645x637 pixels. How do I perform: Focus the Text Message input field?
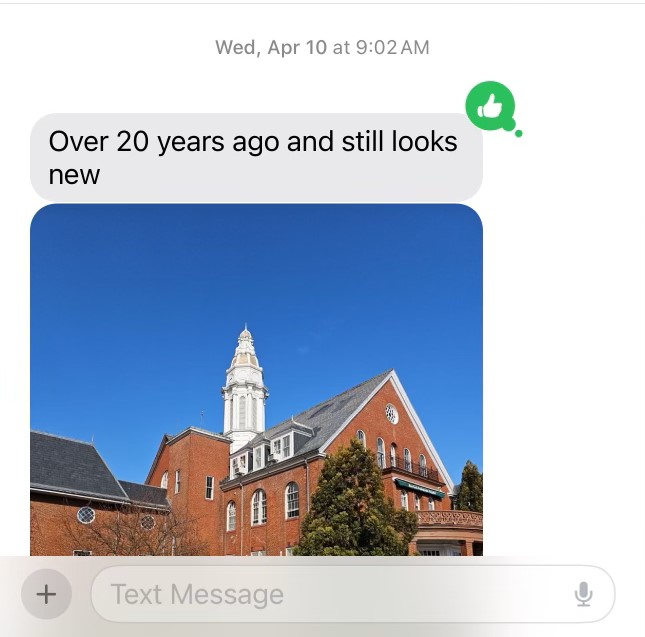pyautogui.click(x=330, y=594)
